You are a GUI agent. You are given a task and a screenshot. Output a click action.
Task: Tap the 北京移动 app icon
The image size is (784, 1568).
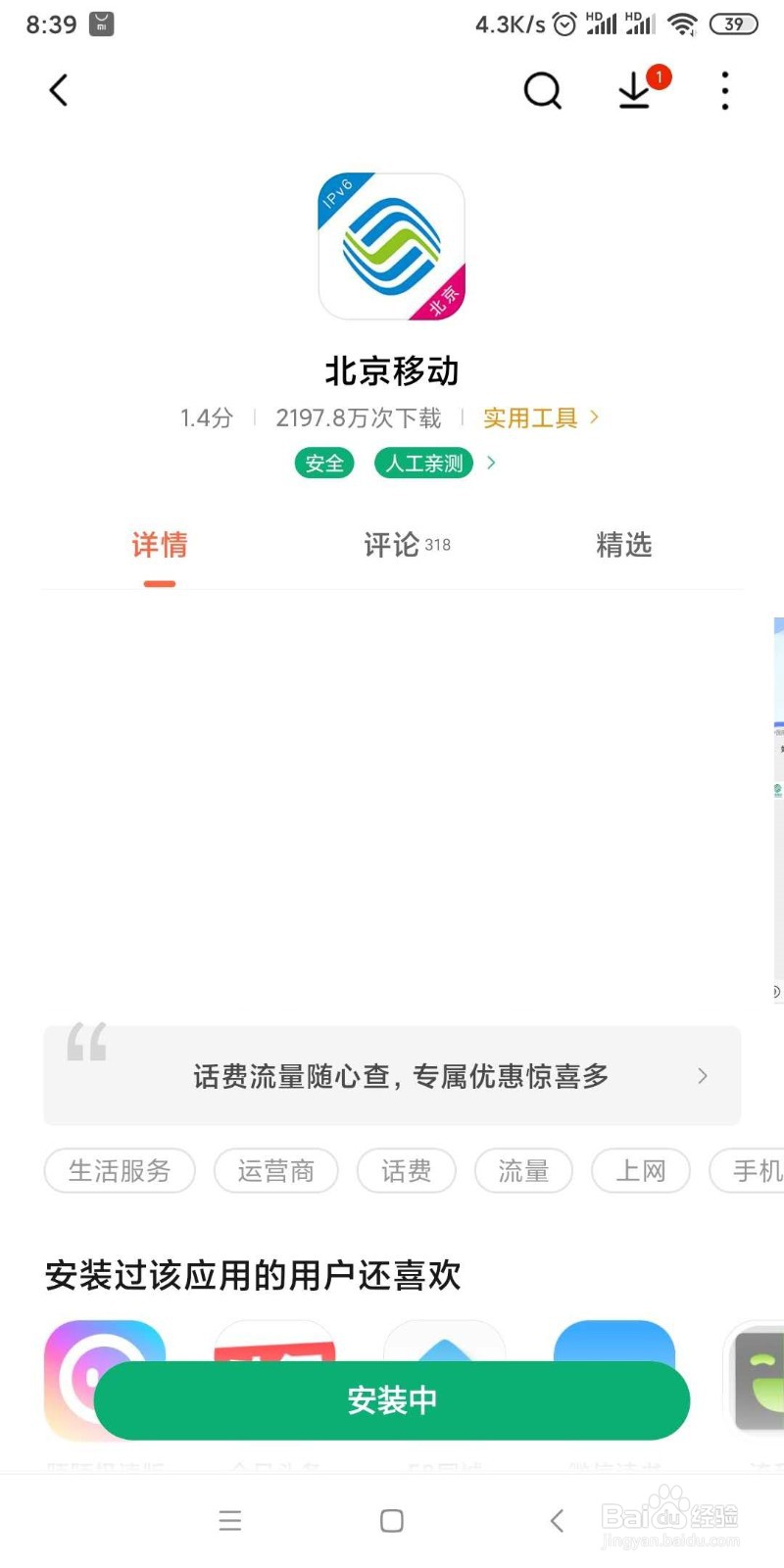pyautogui.click(x=392, y=245)
